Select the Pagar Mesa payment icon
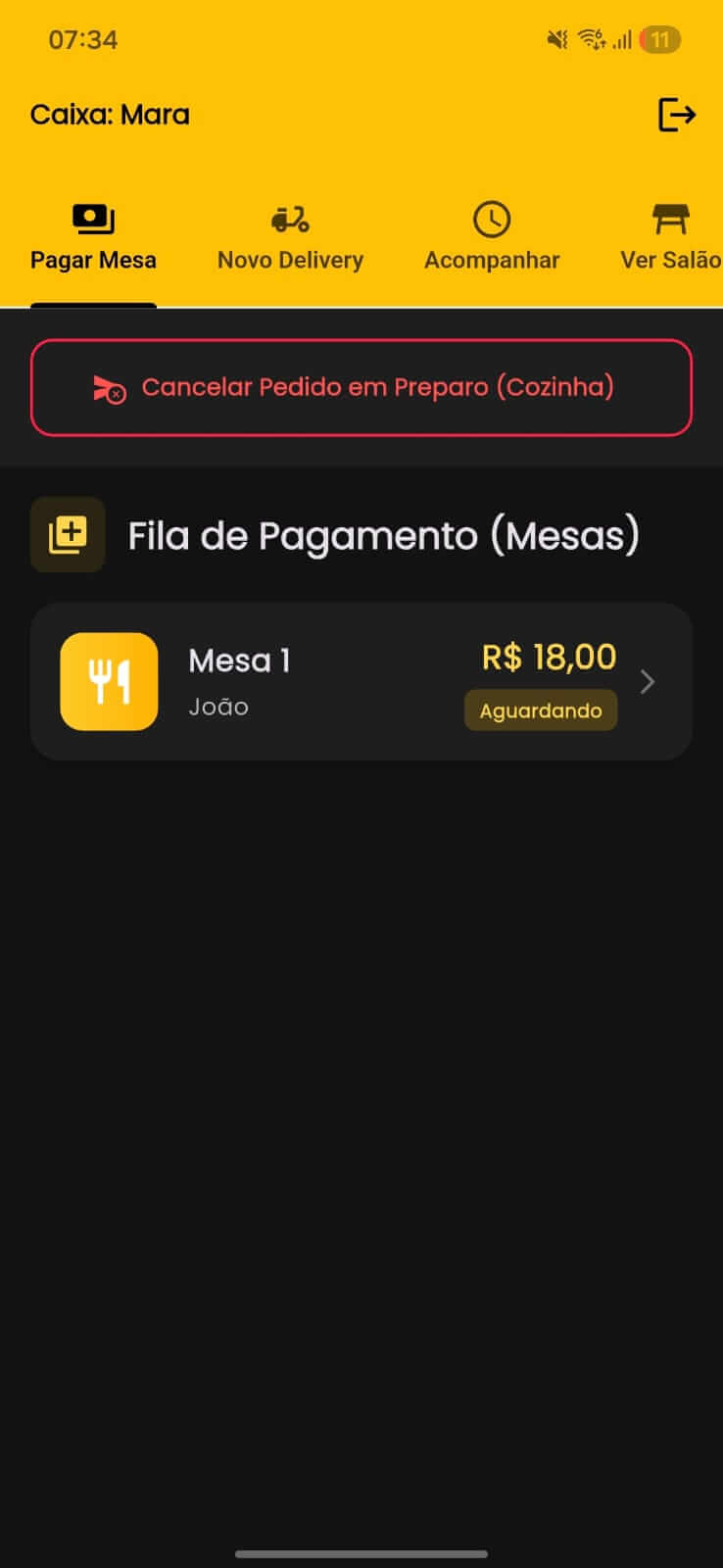Viewport: 723px width, 1568px height. (x=93, y=220)
